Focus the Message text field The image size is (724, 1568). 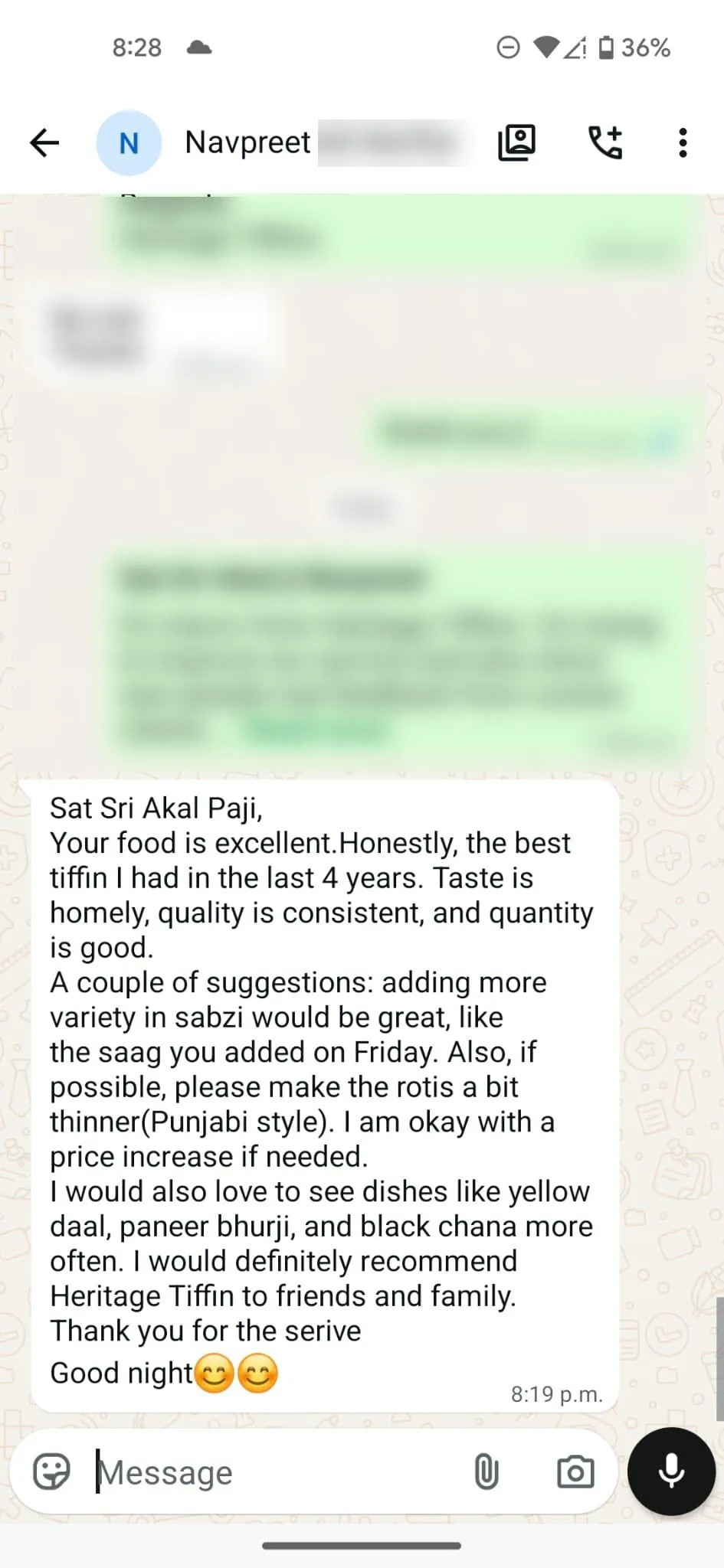276,1472
